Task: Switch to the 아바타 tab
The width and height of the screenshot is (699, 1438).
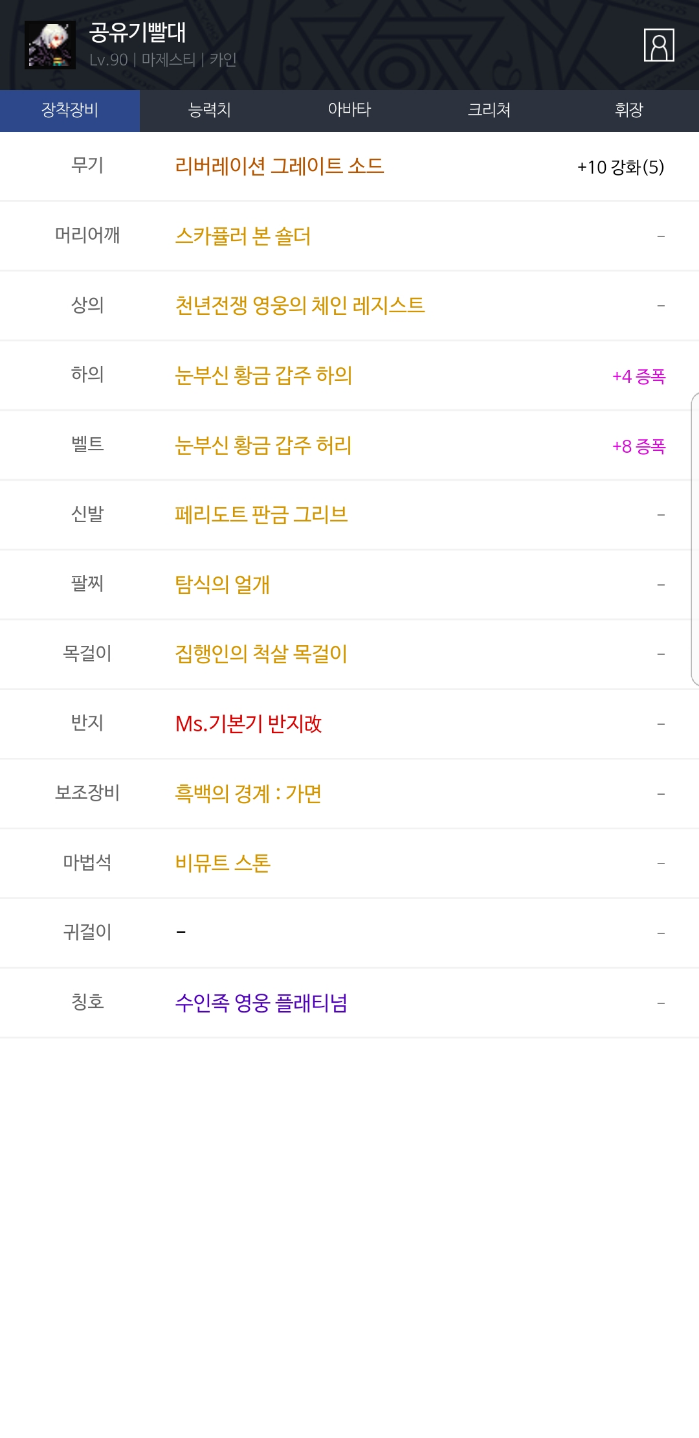Action: click(349, 110)
